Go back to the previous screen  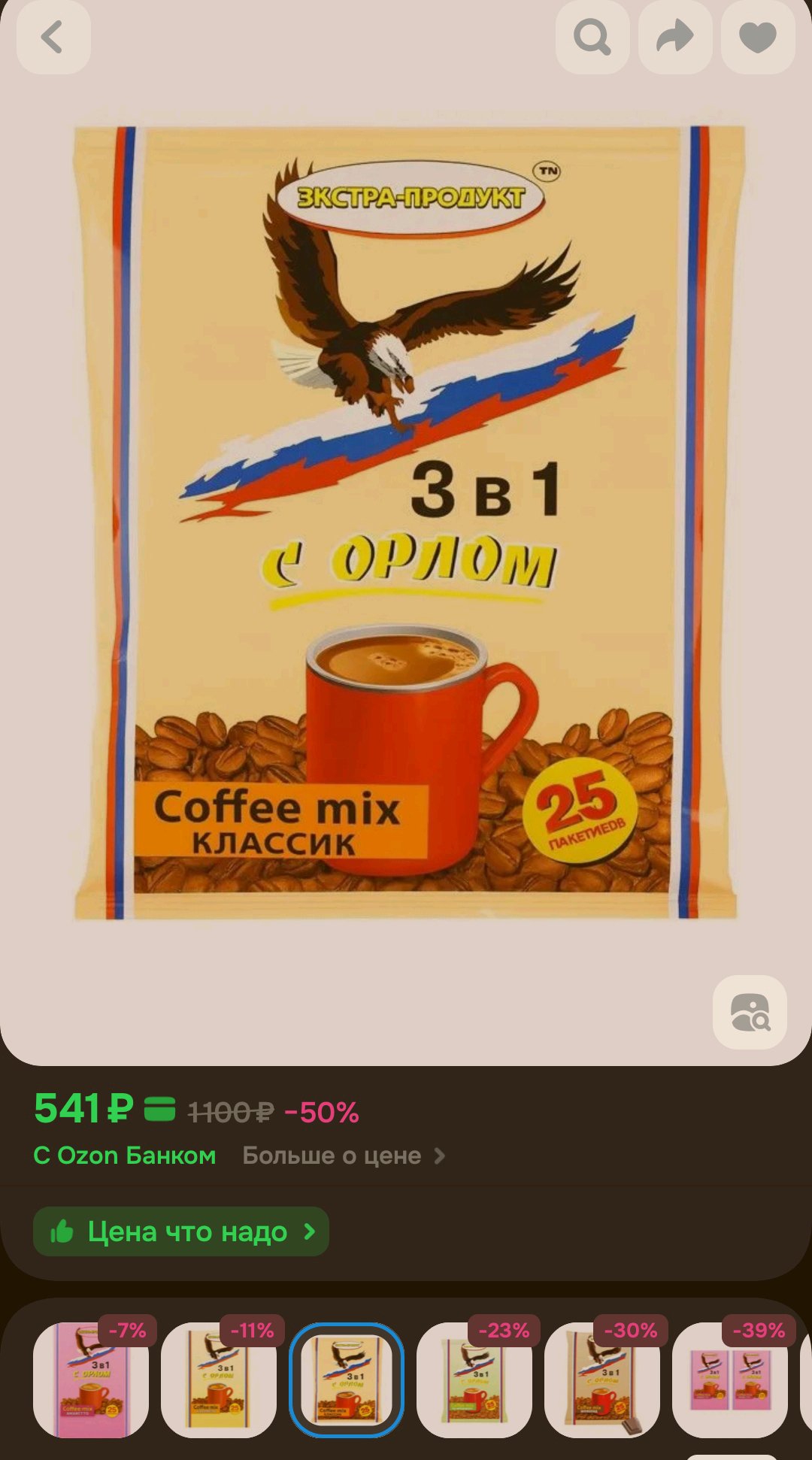(x=53, y=38)
